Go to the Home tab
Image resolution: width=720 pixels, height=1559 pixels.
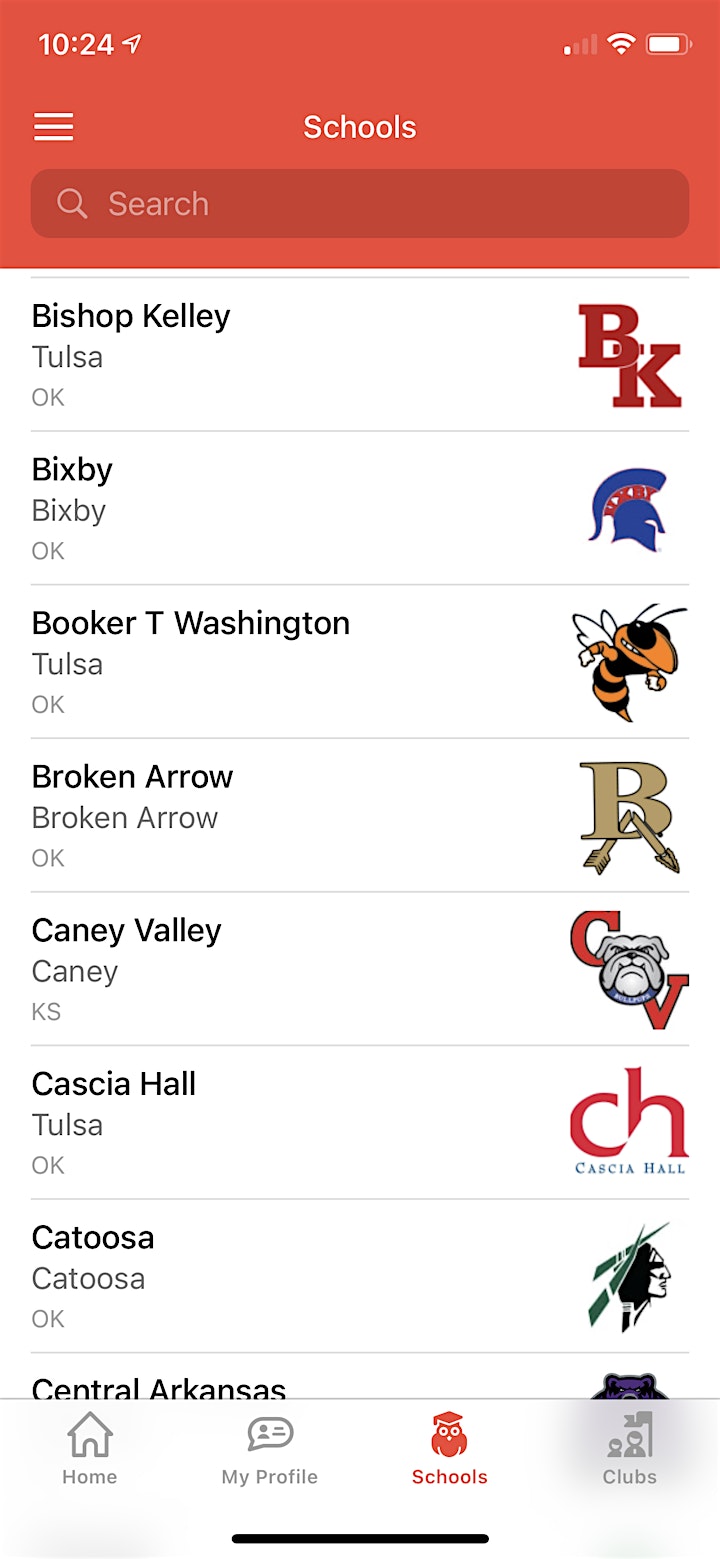click(90, 1449)
